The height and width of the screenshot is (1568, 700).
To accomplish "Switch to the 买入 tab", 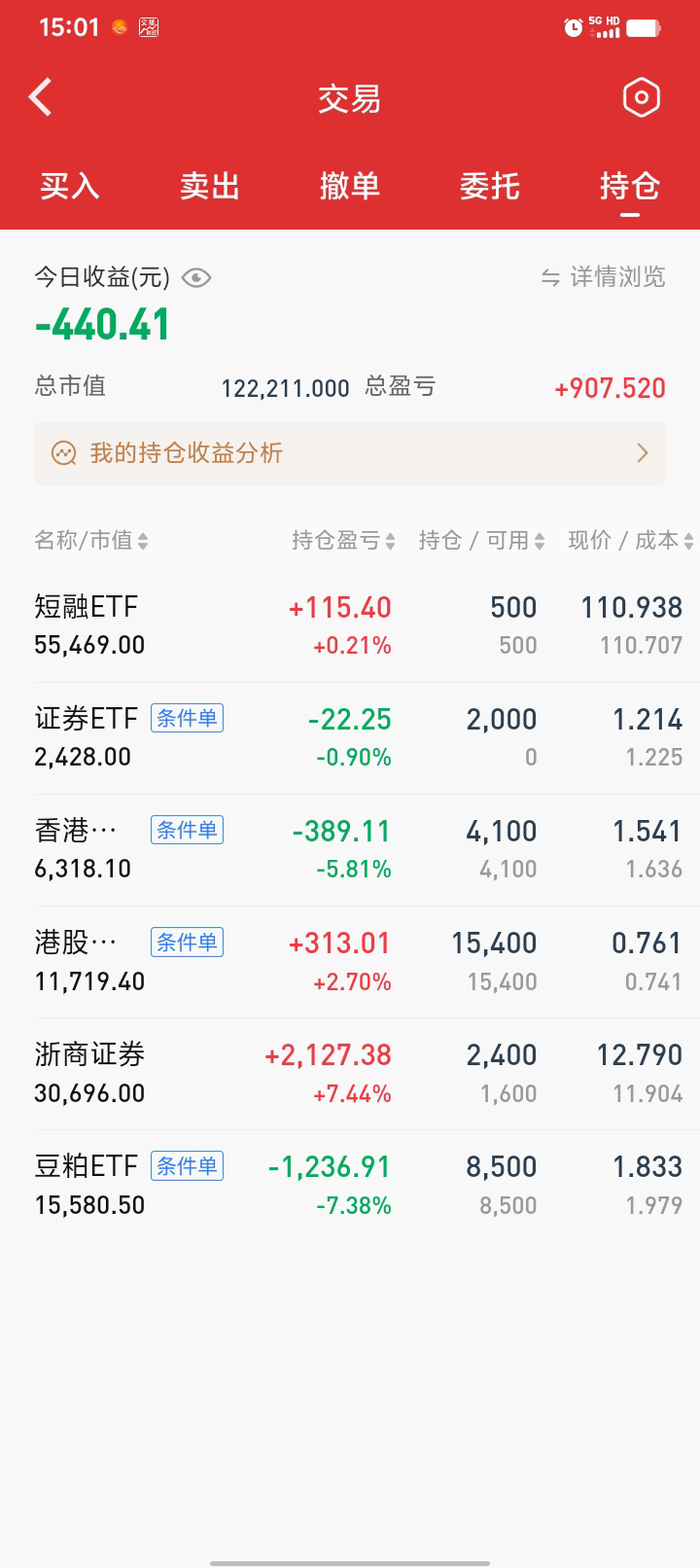I will tap(70, 186).
